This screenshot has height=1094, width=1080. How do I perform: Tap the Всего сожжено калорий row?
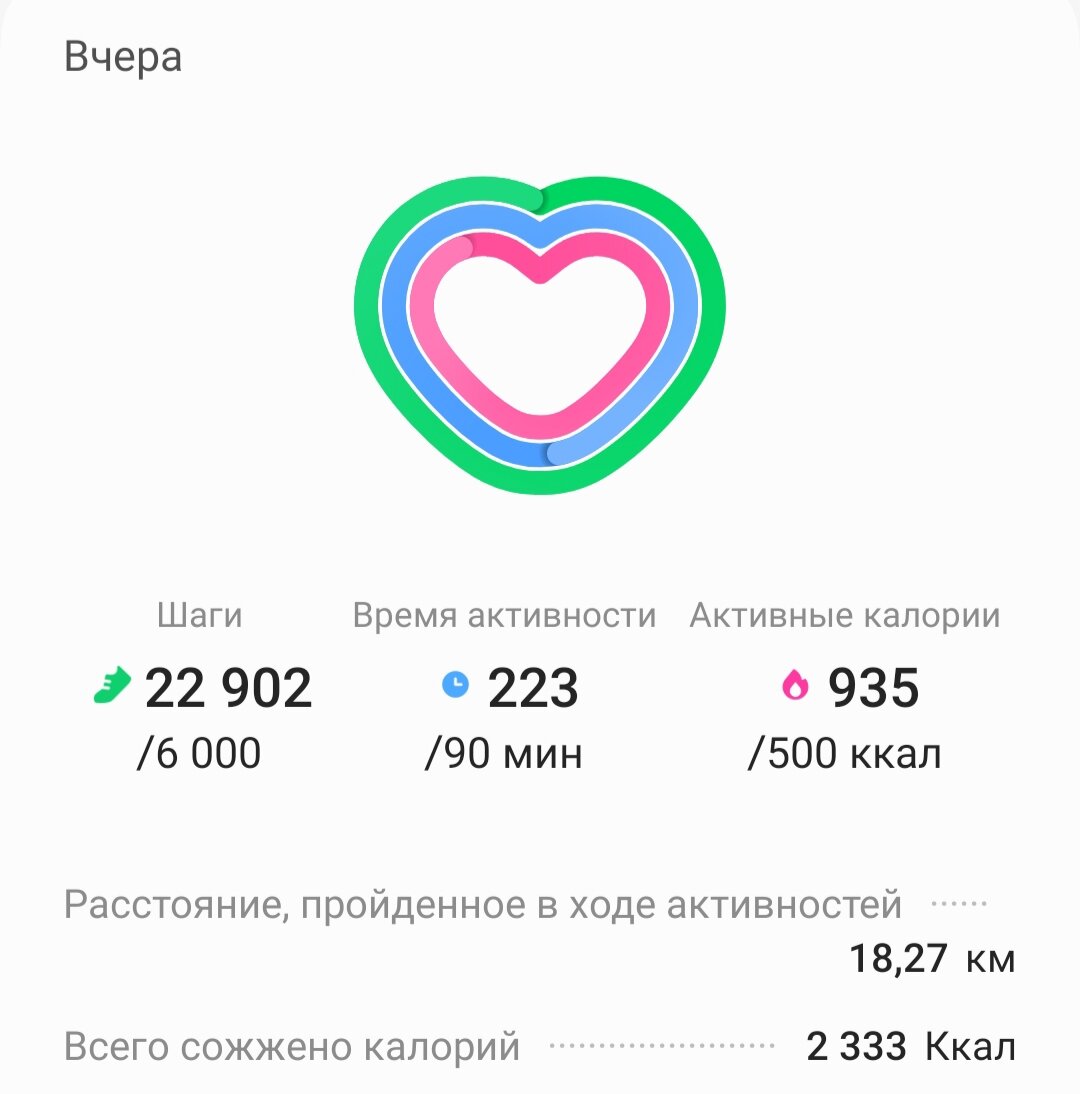click(290, 1046)
